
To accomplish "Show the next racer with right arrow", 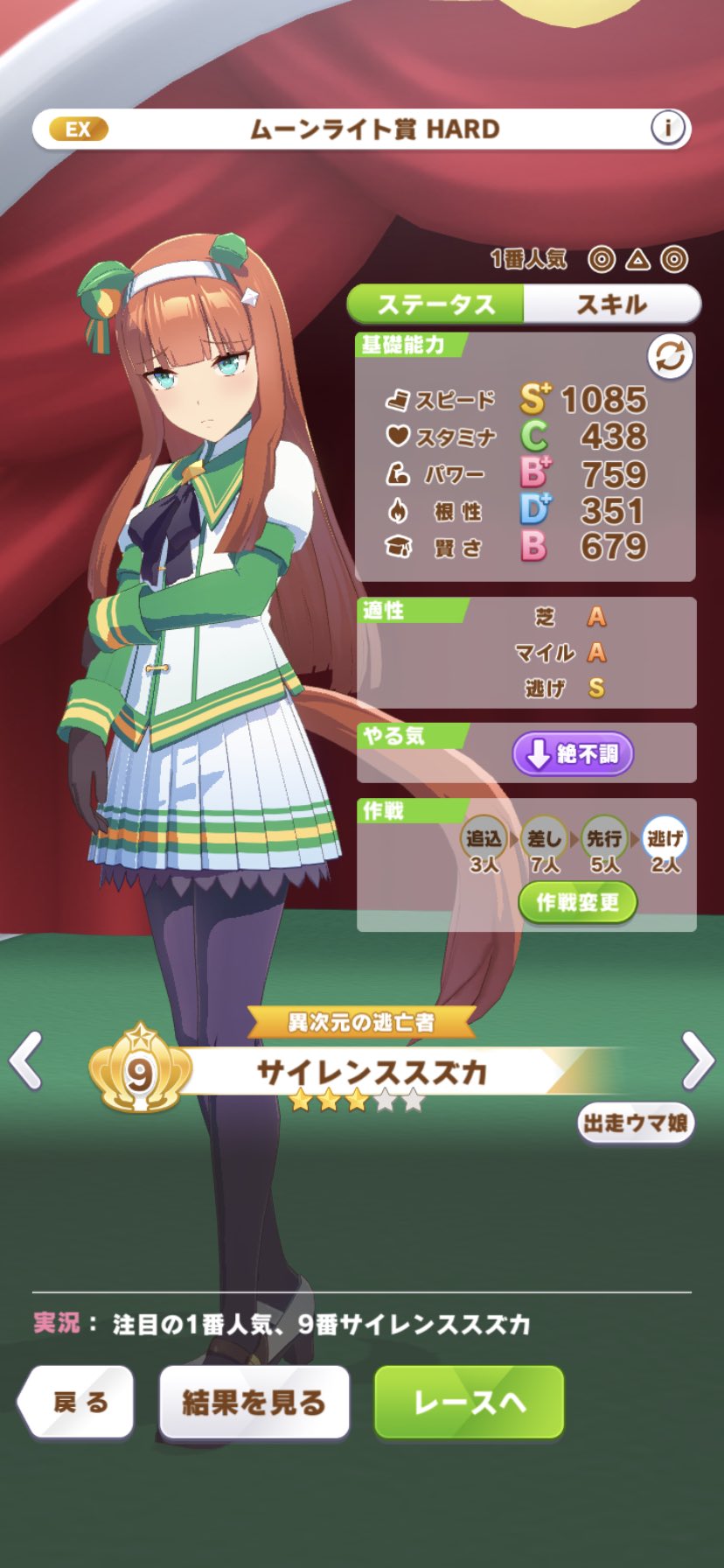I will point(698,1060).
